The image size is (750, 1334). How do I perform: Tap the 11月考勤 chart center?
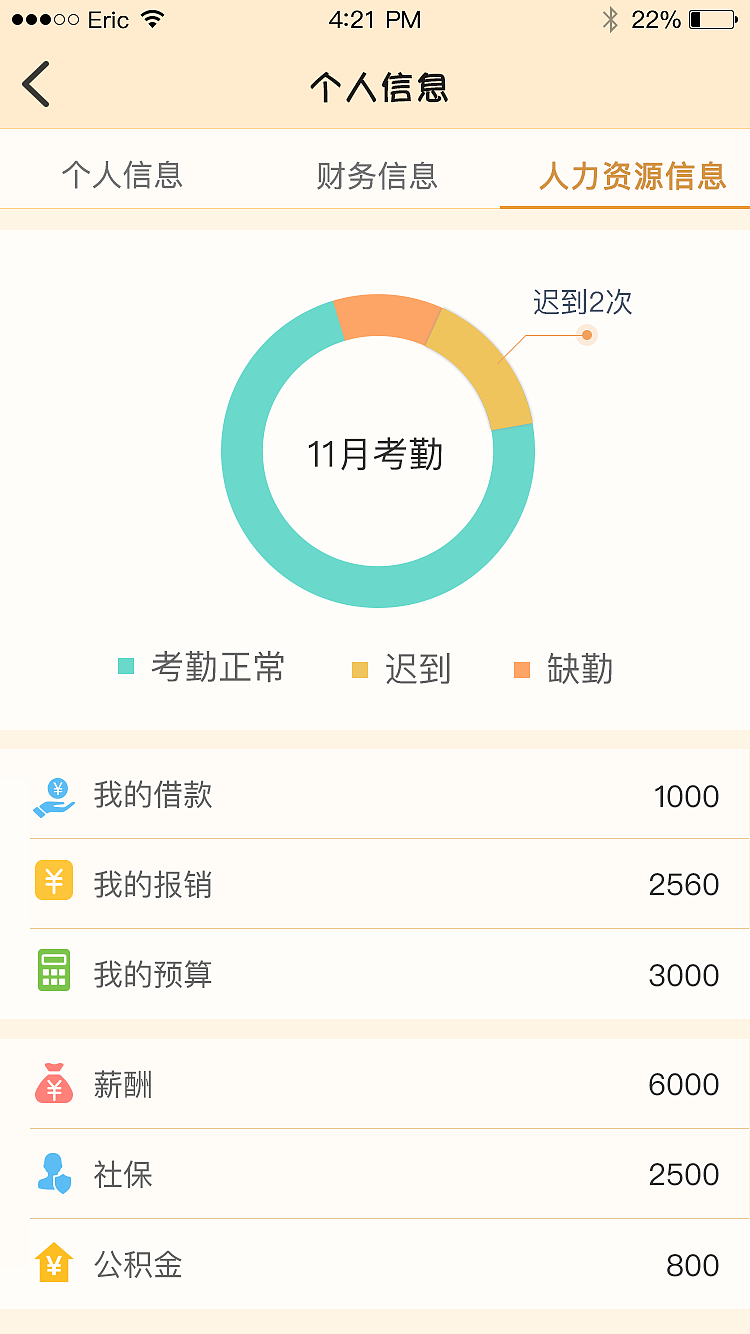tap(377, 452)
